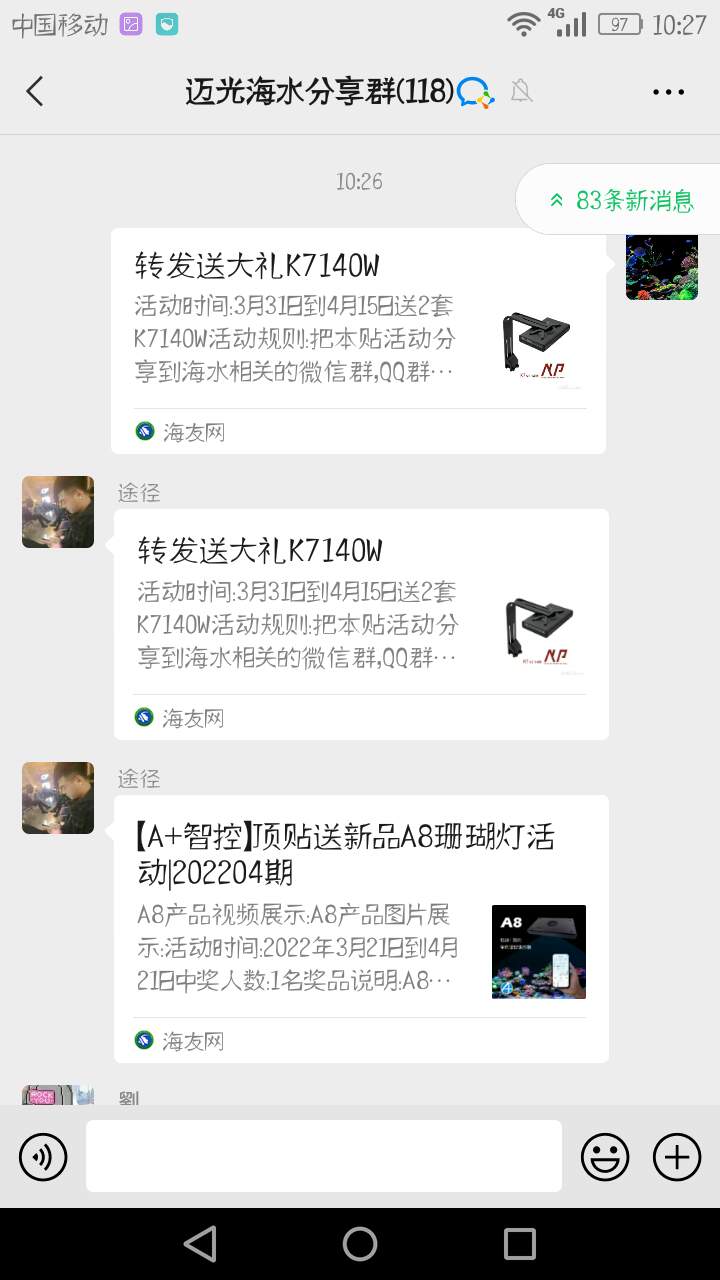
Task: Open the A+智控 A8珊瑚灯活动 shared link card
Action: pos(360,928)
